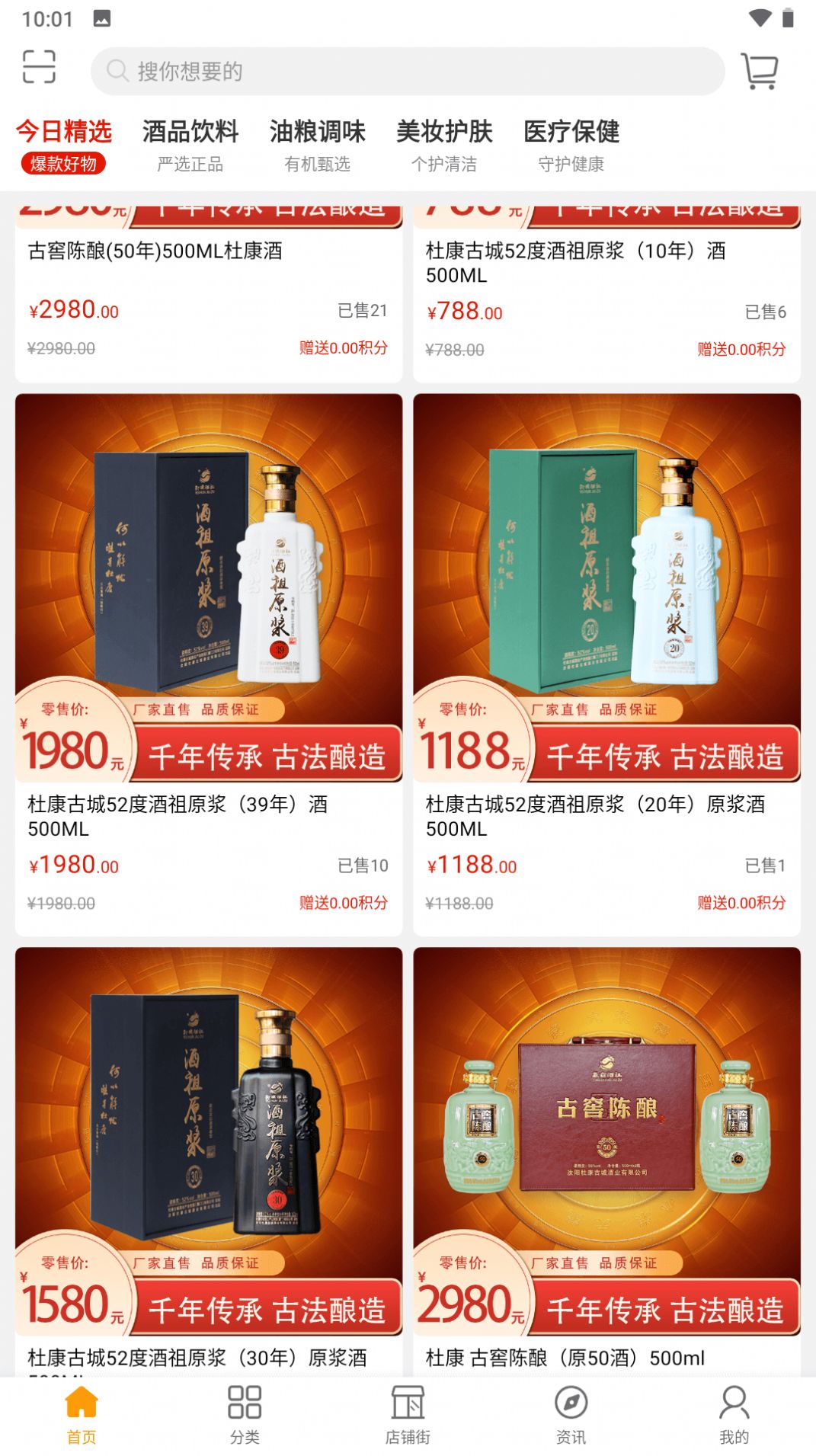Select the 今日精选 tab

pyautogui.click(x=65, y=132)
